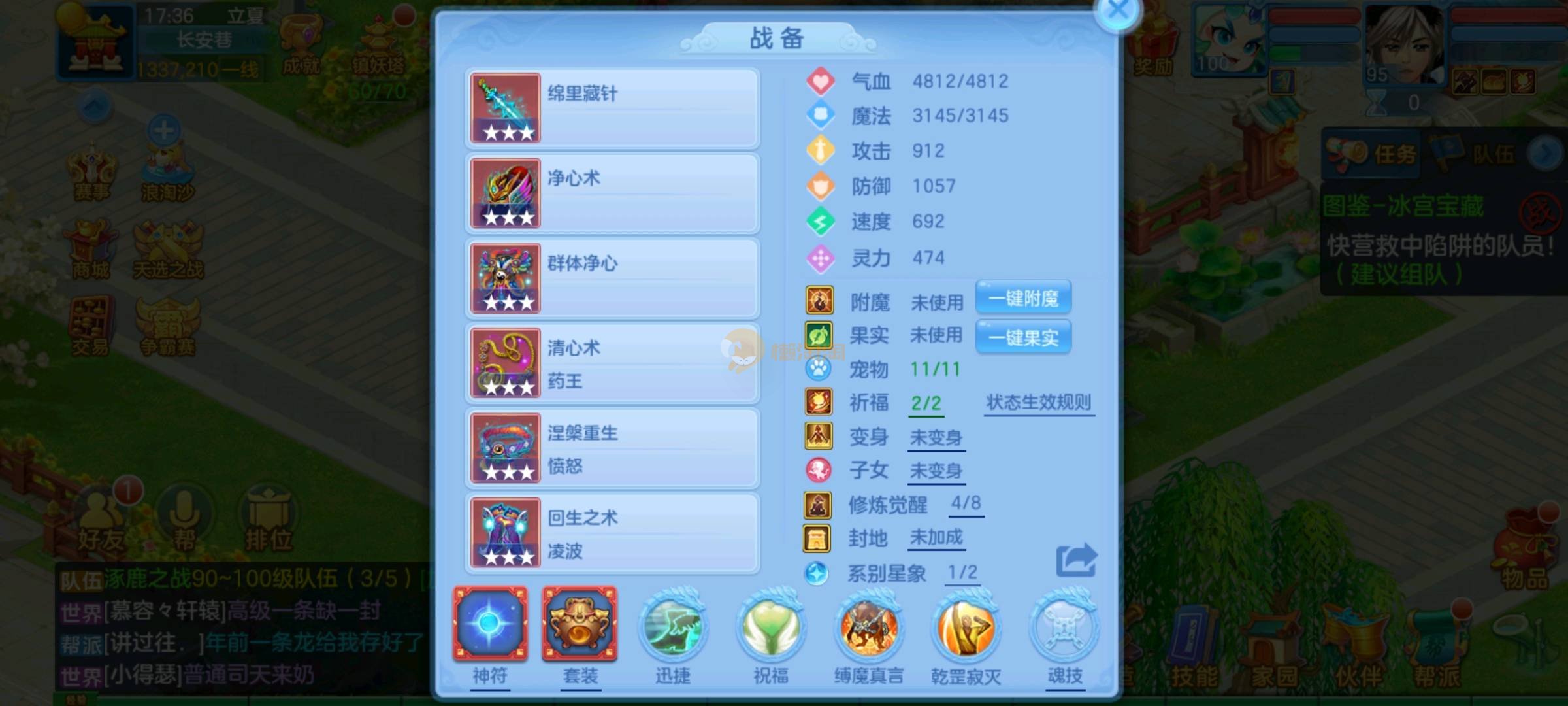The width and height of the screenshot is (1568, 706).
Task: Open the 涅槃重生 愤怒 slot
Action: tap(612, 448)
